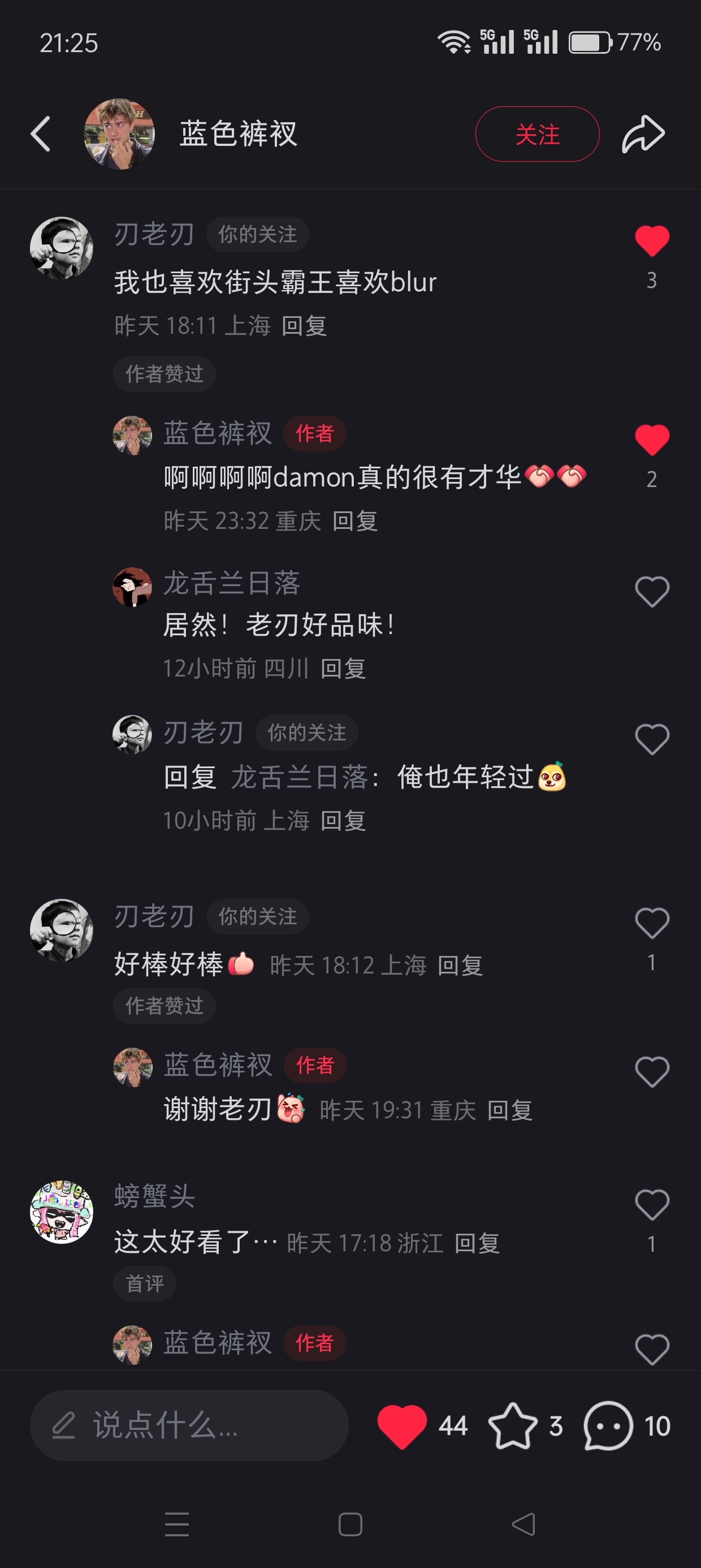Unlike the comment about 街头霸王 and blur
Image resolution: width=701 pixels, height=1568 pixels.
pyautogui.click(x=652, y=241)
